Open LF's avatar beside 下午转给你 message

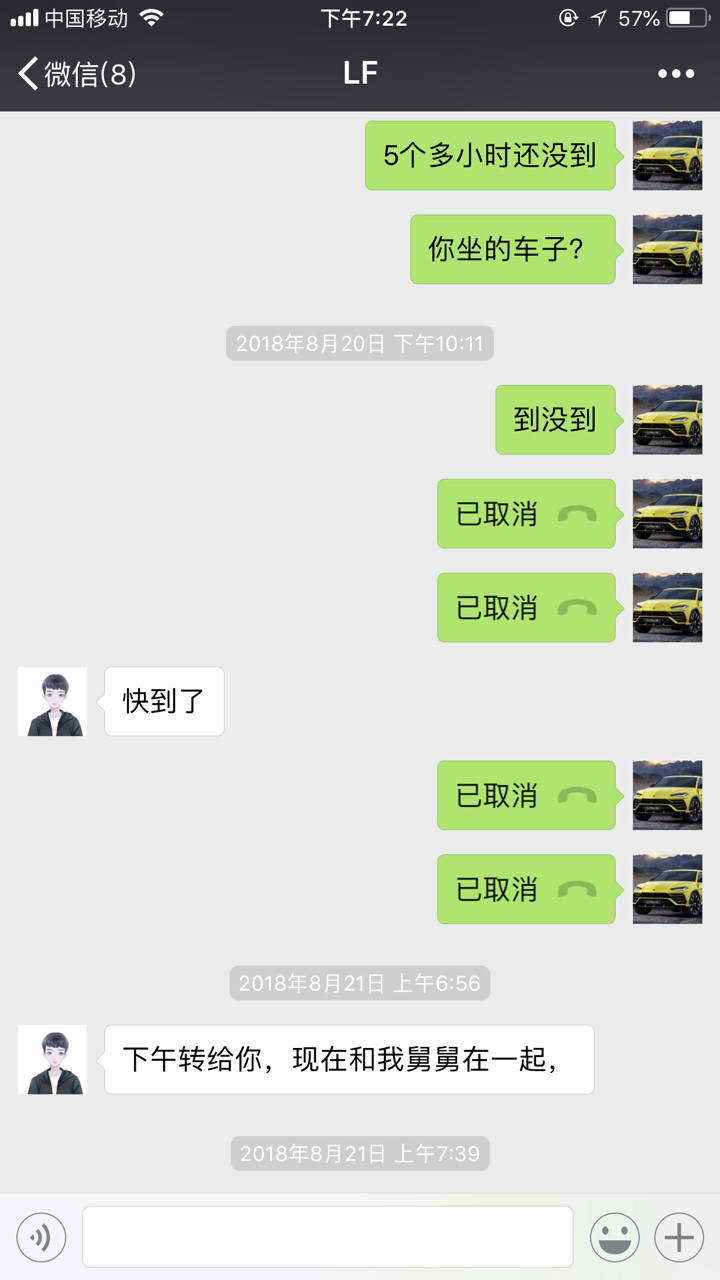pos(53,1060)
